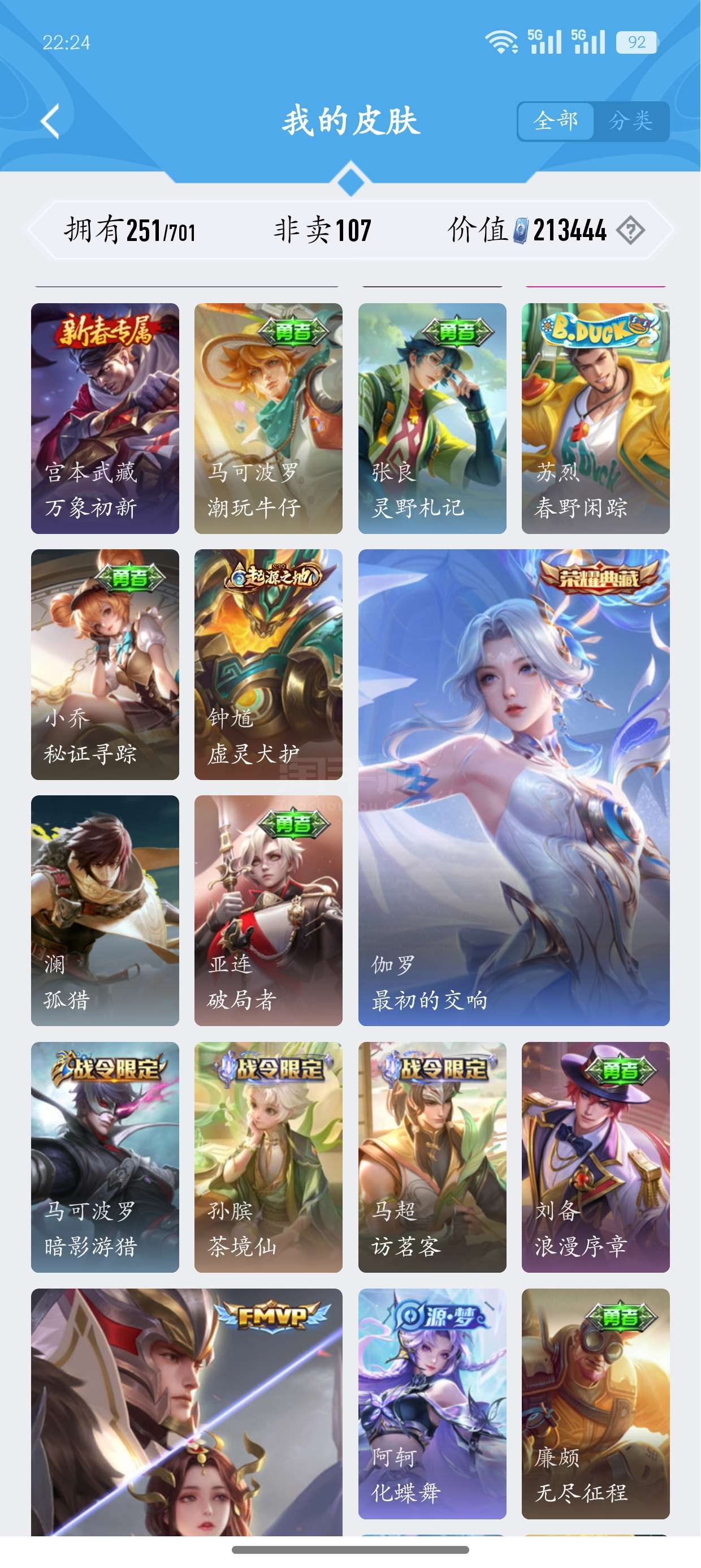Open 亚连 破局者 skin card
Viewport: 701px width, 1568px height.
point(269,911)
